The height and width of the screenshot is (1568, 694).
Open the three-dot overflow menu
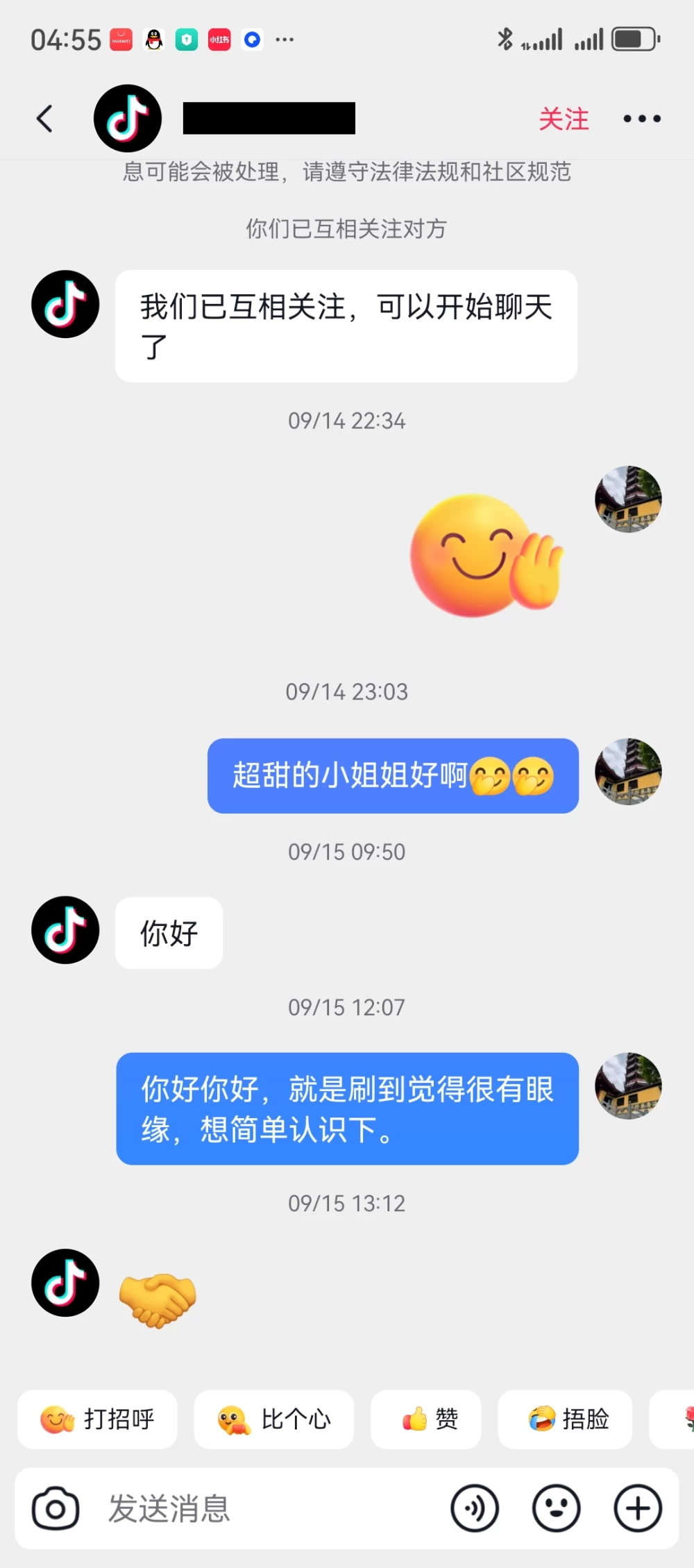click(642, 119)
